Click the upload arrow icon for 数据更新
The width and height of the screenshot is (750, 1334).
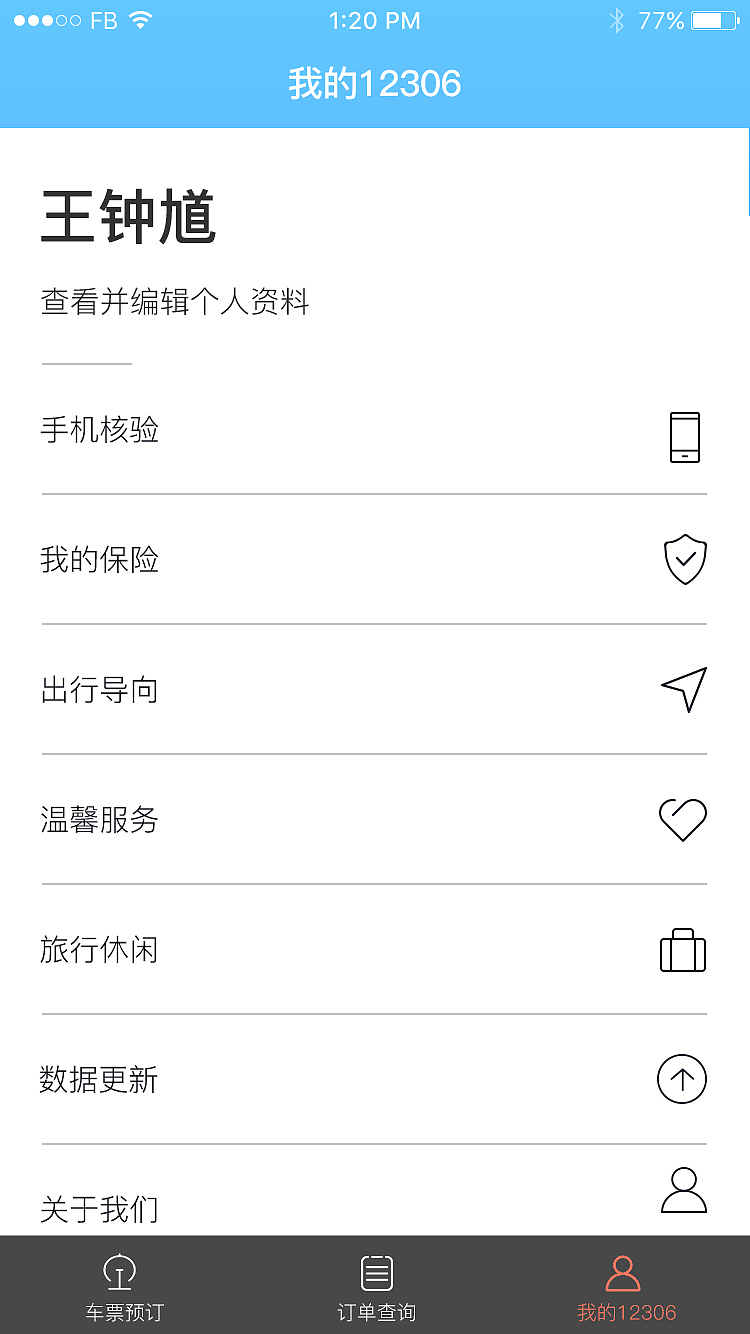pos(682,1080)
